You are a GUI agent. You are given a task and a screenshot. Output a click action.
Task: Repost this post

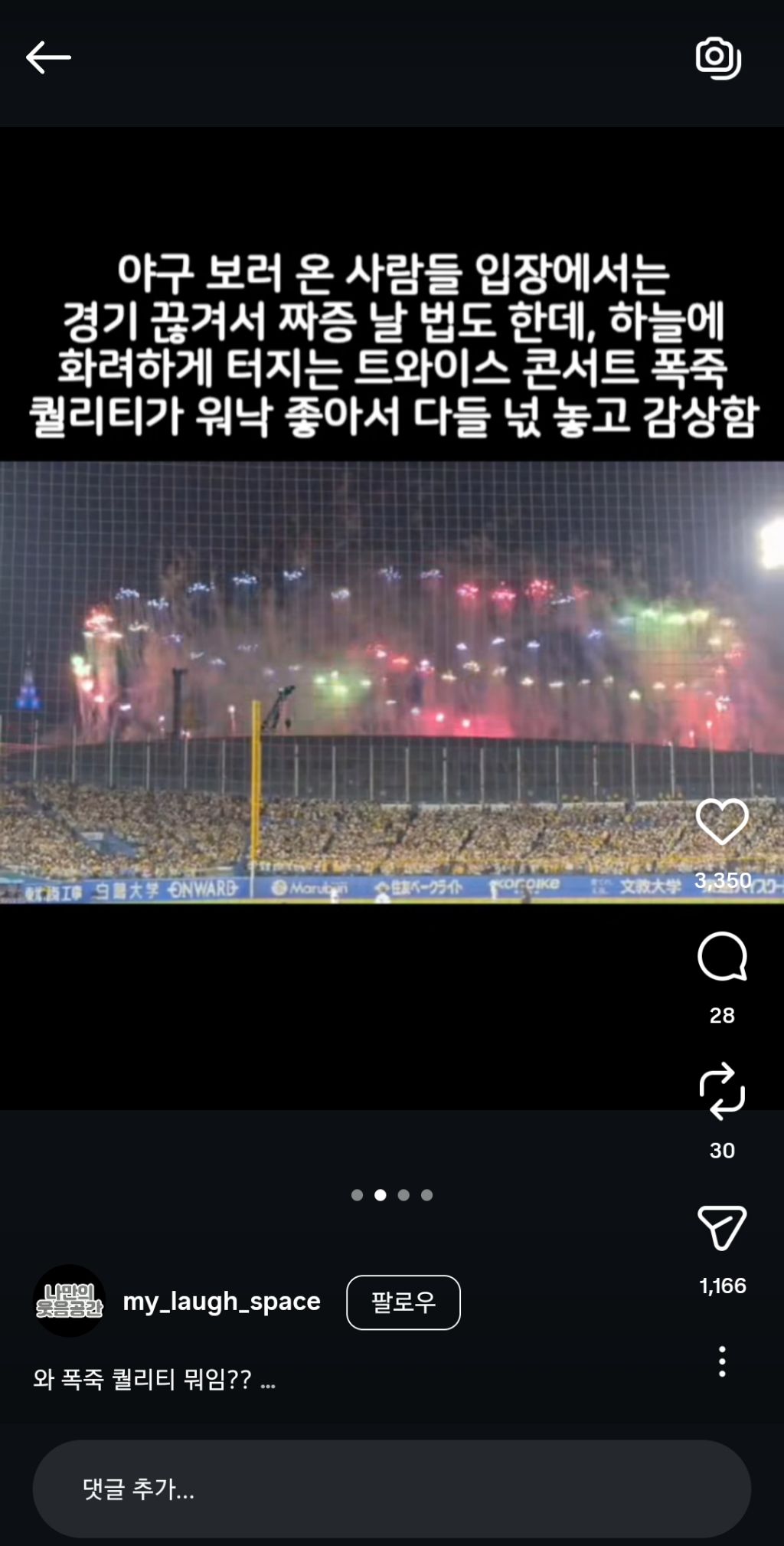(x=722, y=1091)
